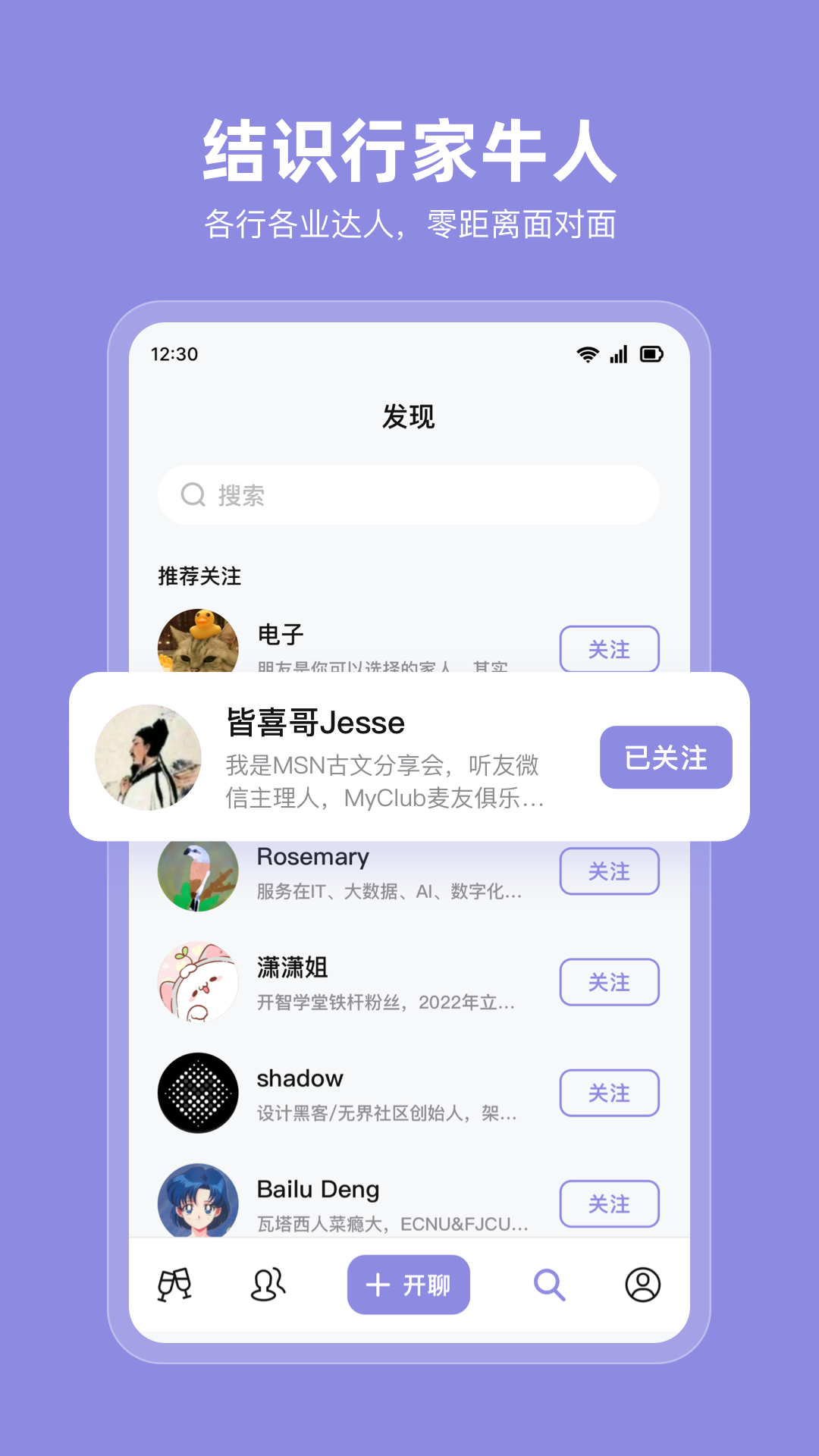Tap the magnifier icon inside the search bar
This screenshot has width=819, height=1456.
(192, 494)
